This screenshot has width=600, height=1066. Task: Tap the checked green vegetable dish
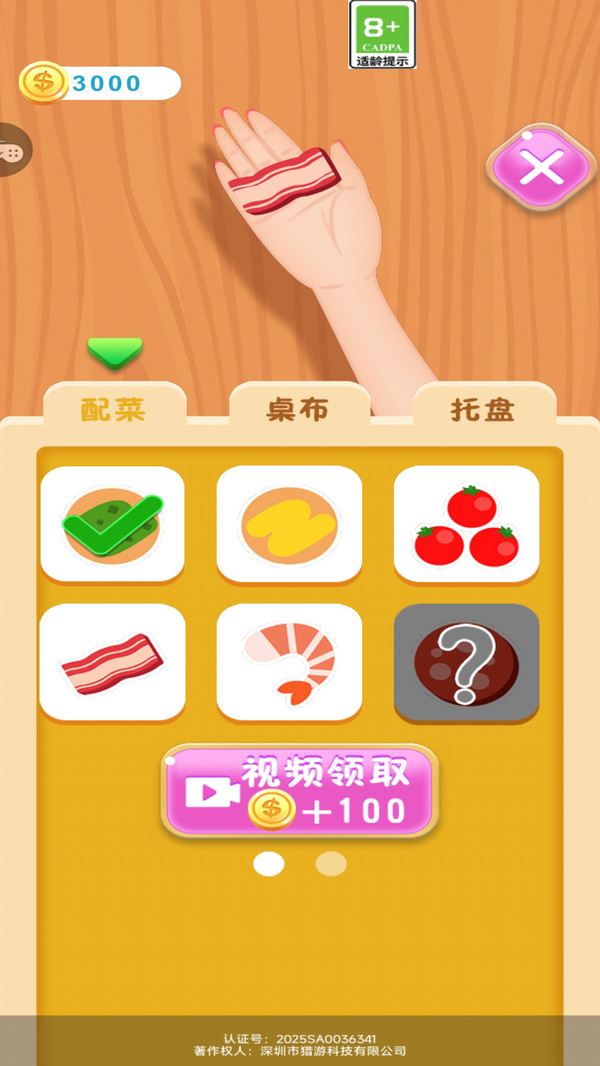coord(113,523)
